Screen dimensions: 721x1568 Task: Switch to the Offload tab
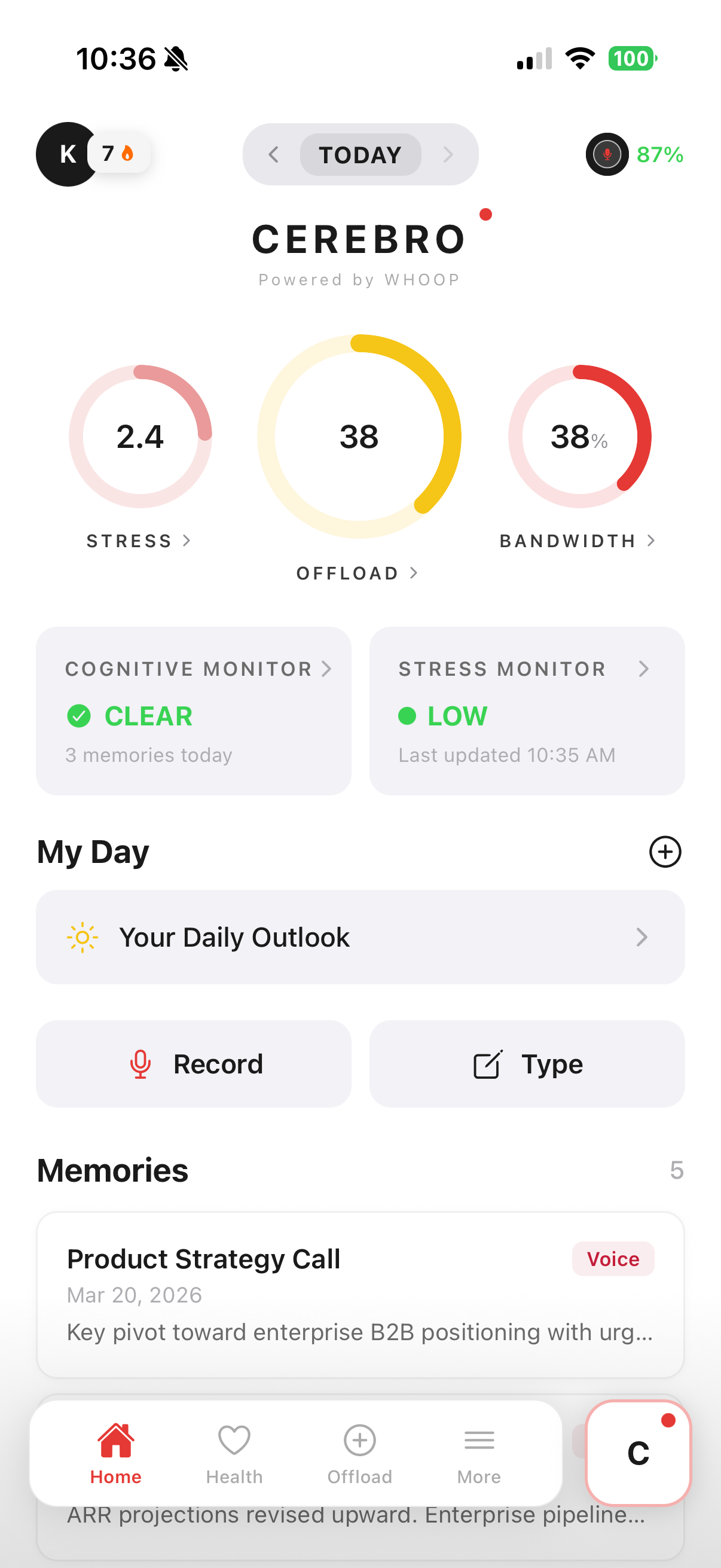(359, 1452)
